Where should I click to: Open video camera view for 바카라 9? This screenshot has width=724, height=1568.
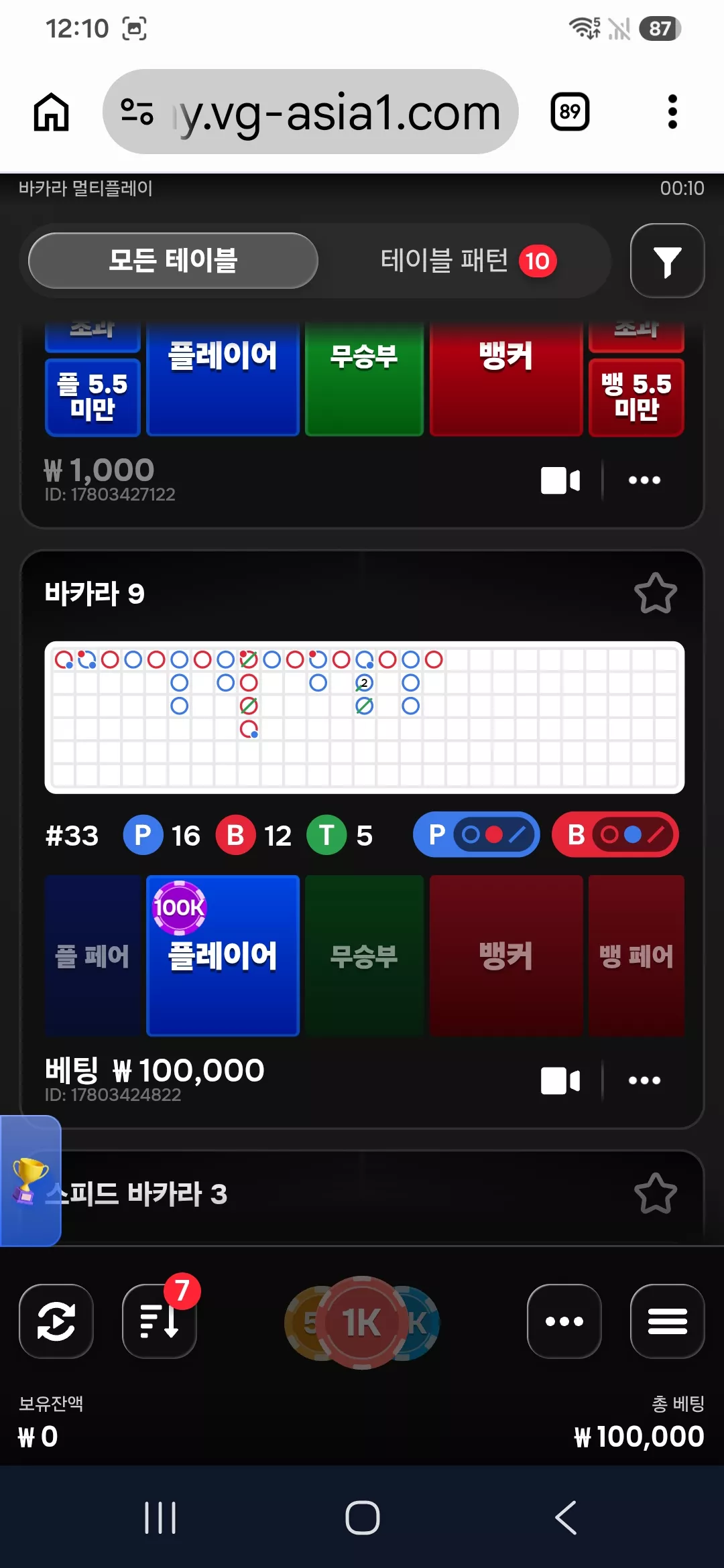coord(560,1080)
